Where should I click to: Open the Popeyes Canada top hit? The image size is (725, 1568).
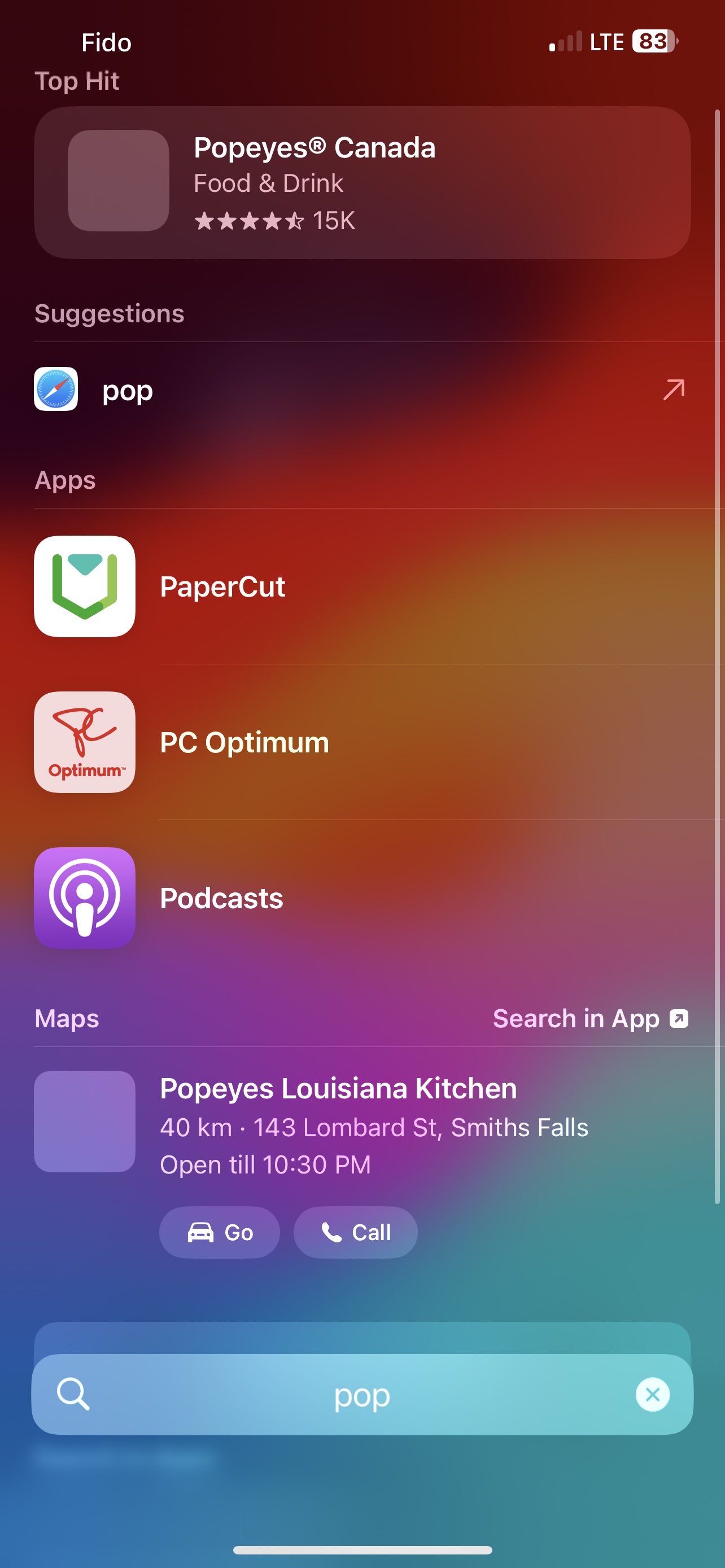click(361, 183)
